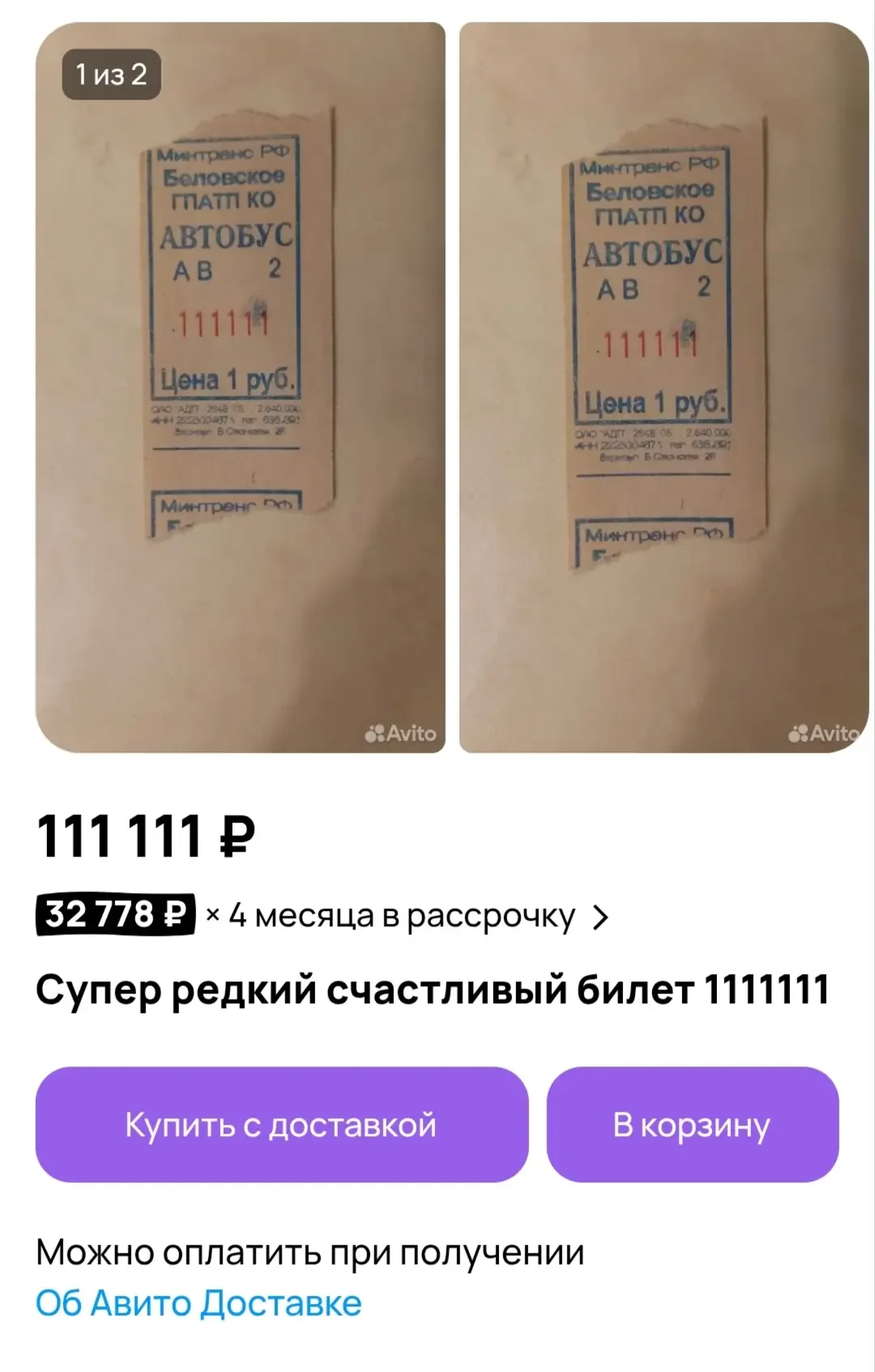The image size is (875, 1372).
Task: Add the ticket via В корзину
Action: (692, 1125)
